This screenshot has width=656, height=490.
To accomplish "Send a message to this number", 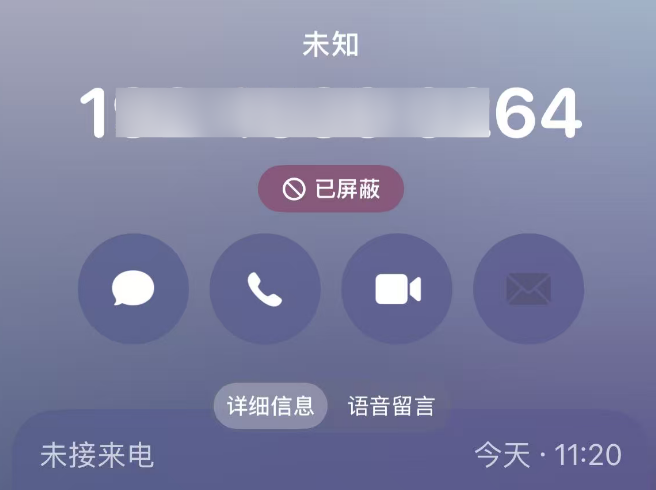I will click(133, 289).
